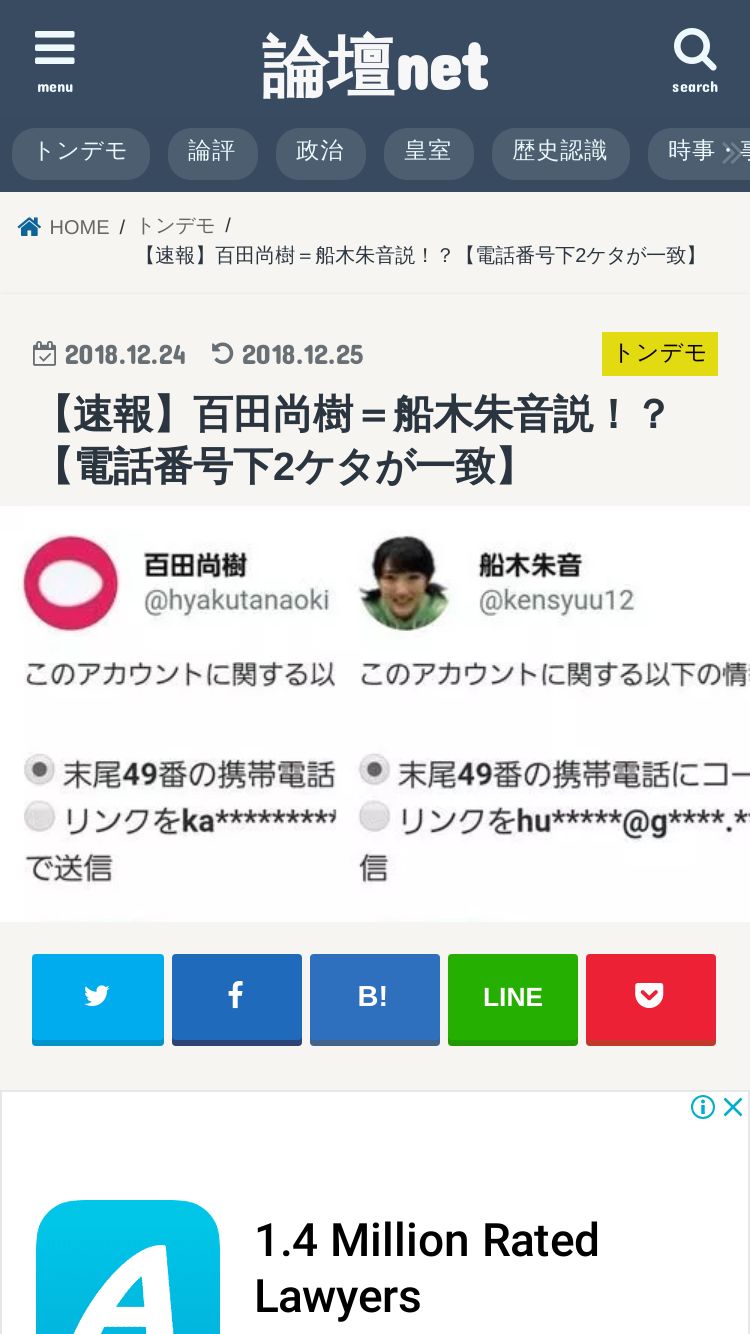The width and height of the screenshot is (750, 1334).
Task: Save the article to Pocket
Action: 650,999
